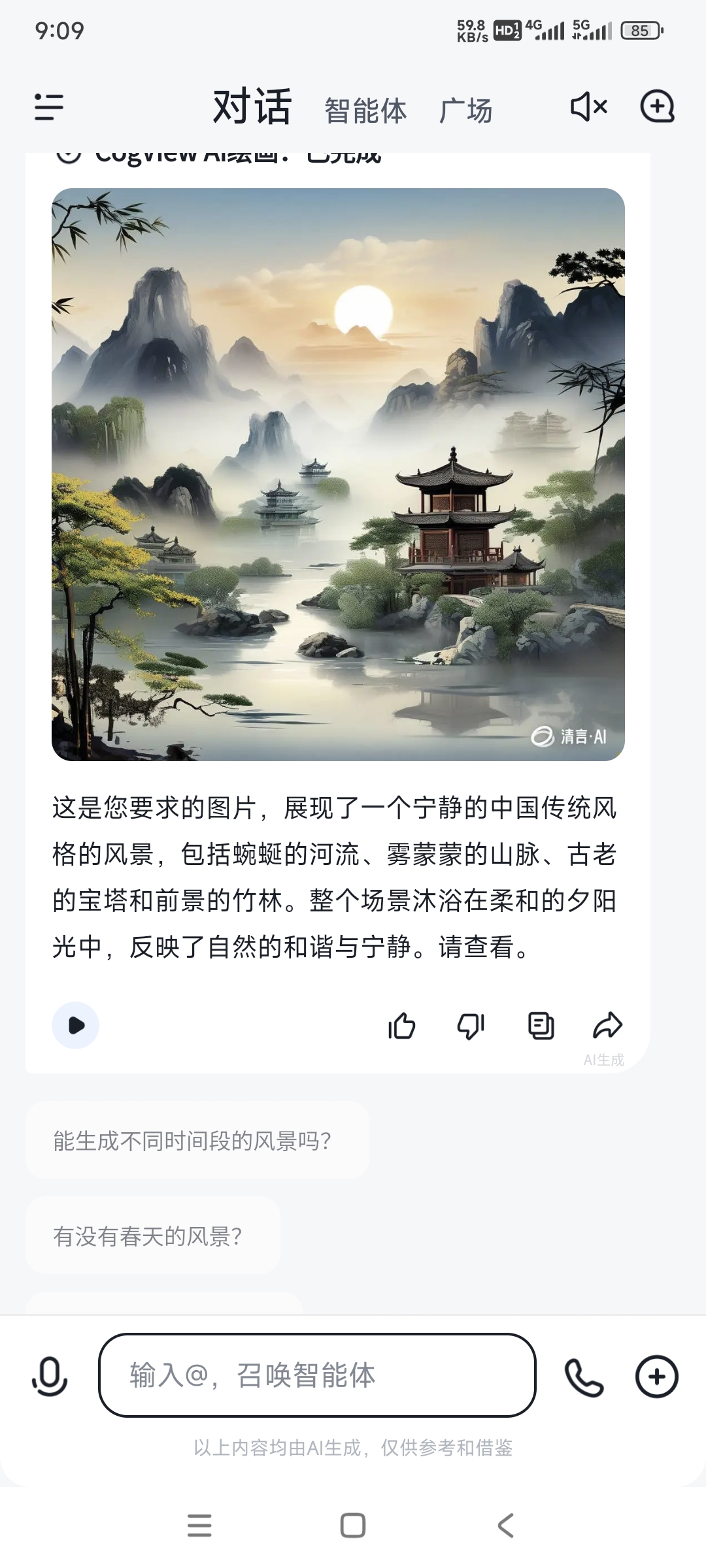
Task: Start a voice call with the AI
Action: coord(584,1377)
